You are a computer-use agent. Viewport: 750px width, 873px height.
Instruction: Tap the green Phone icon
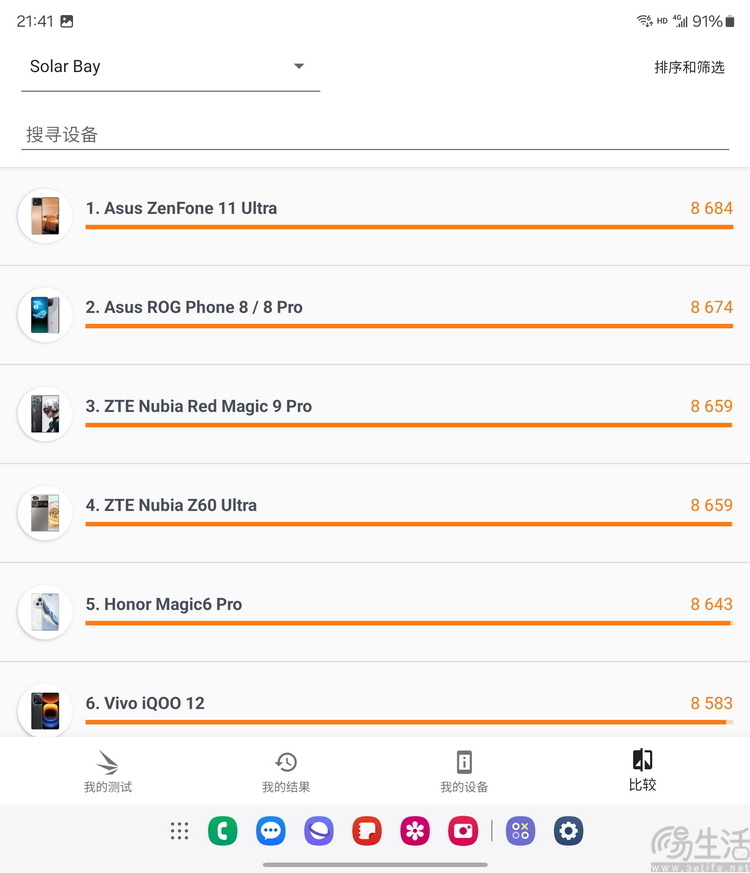(222, 831)
